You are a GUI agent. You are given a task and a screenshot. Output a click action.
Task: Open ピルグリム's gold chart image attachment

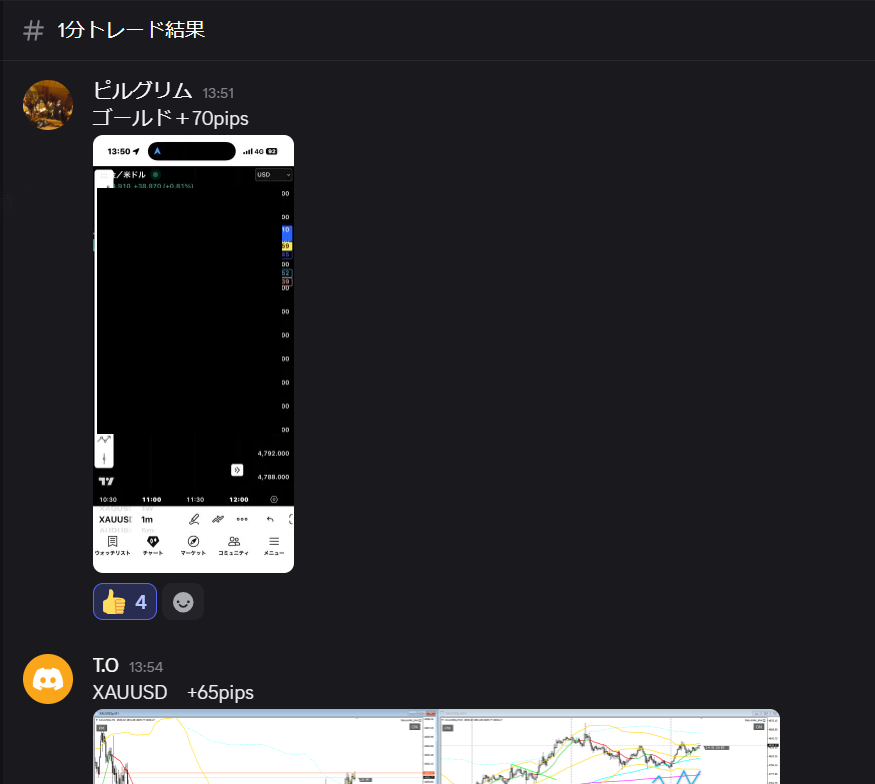(x=193, y=353)
